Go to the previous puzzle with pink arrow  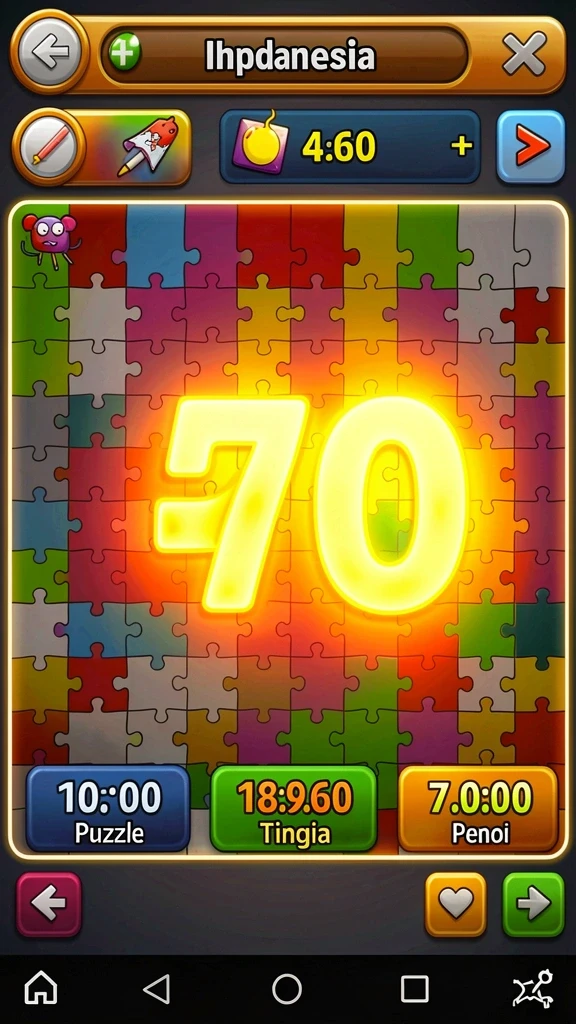click(x=49, y=904)
